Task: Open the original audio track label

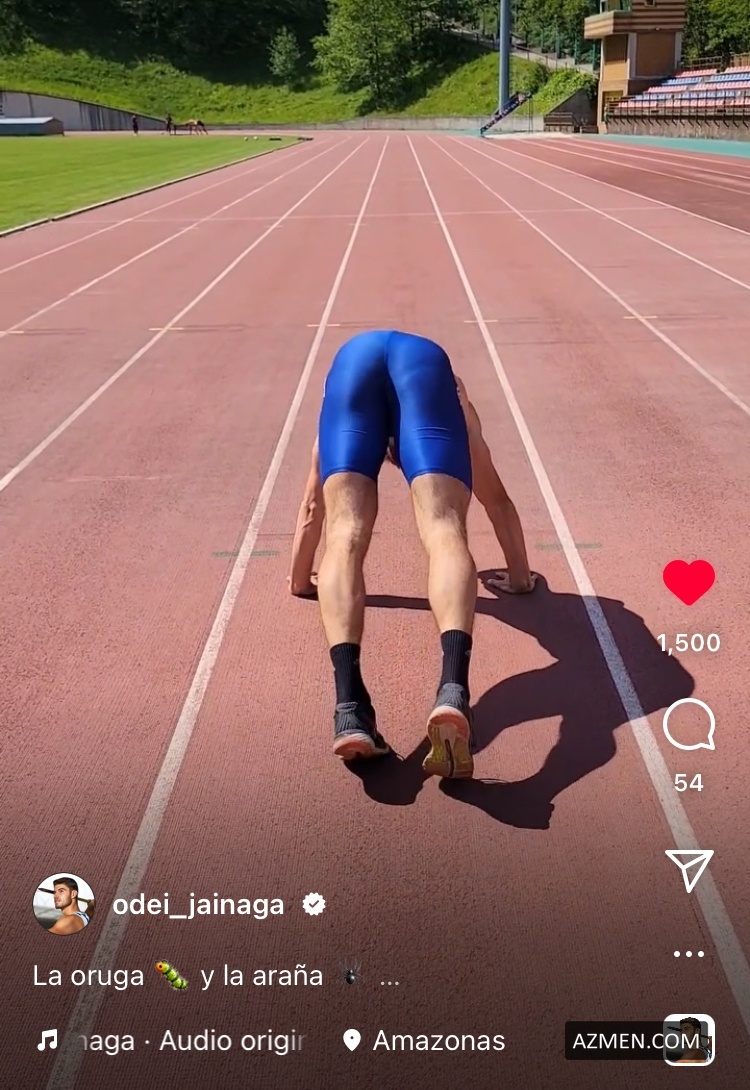Action: point(180,1041)
